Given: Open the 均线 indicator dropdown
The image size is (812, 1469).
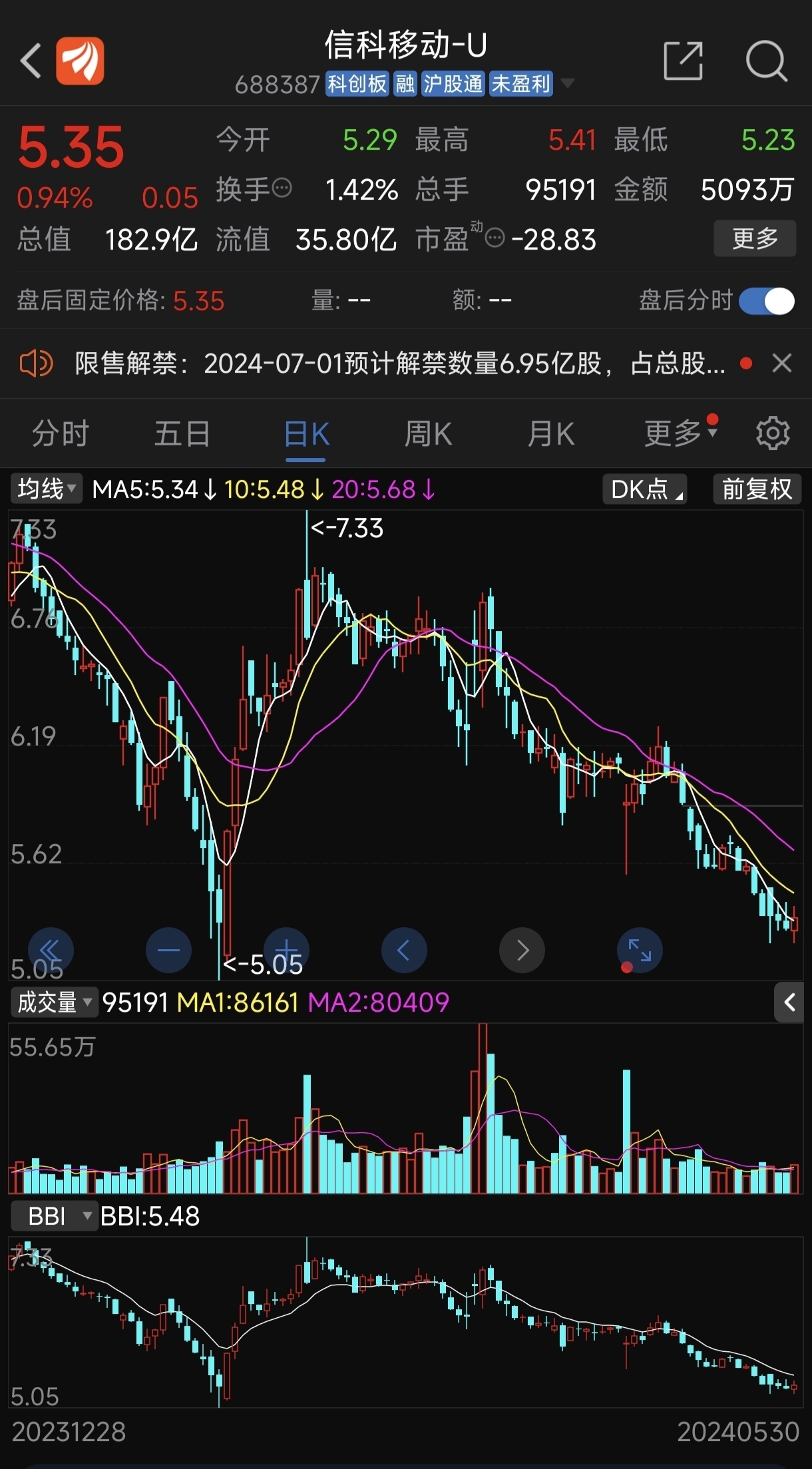Looking at the screenshot, I should coord(46,489).
